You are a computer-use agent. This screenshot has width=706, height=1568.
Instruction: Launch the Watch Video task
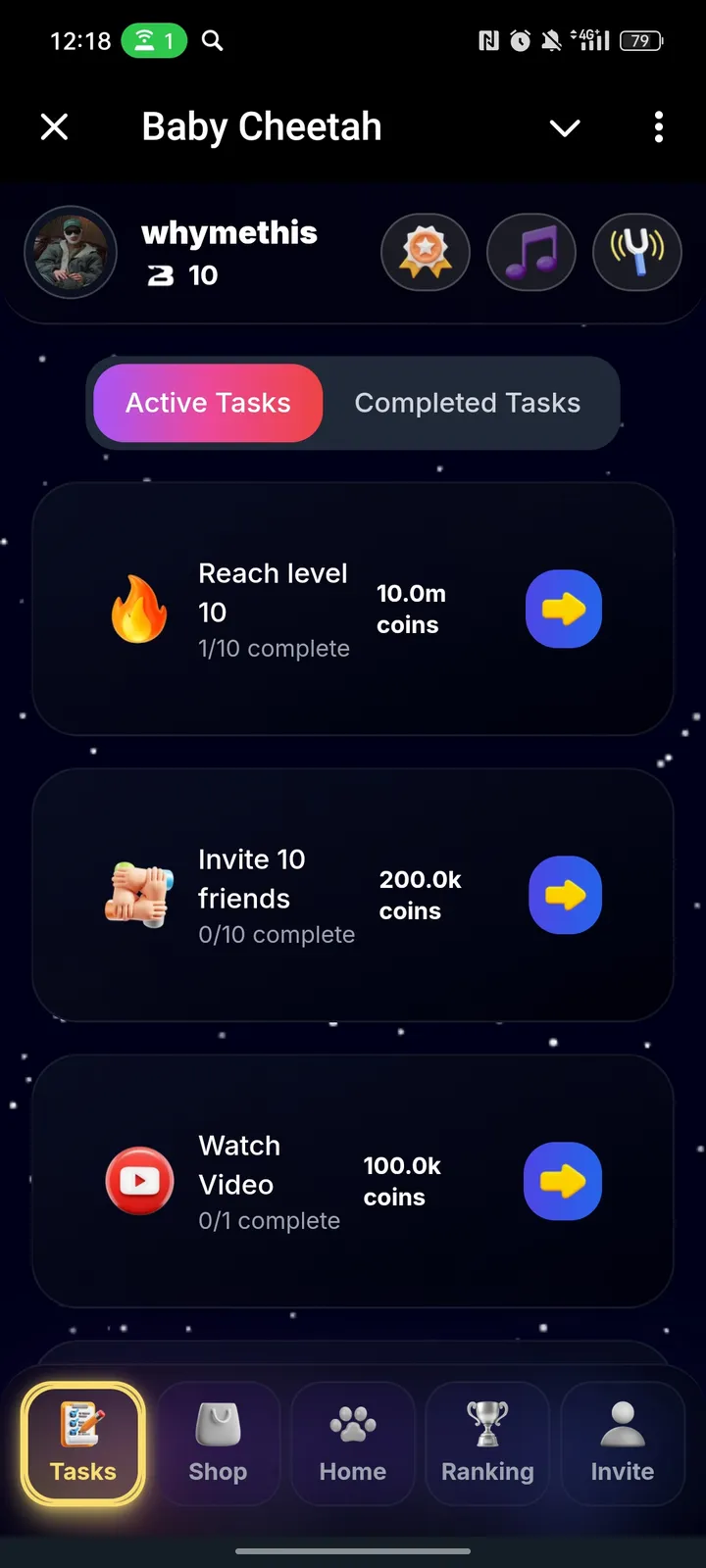[x=563, y=1182]
